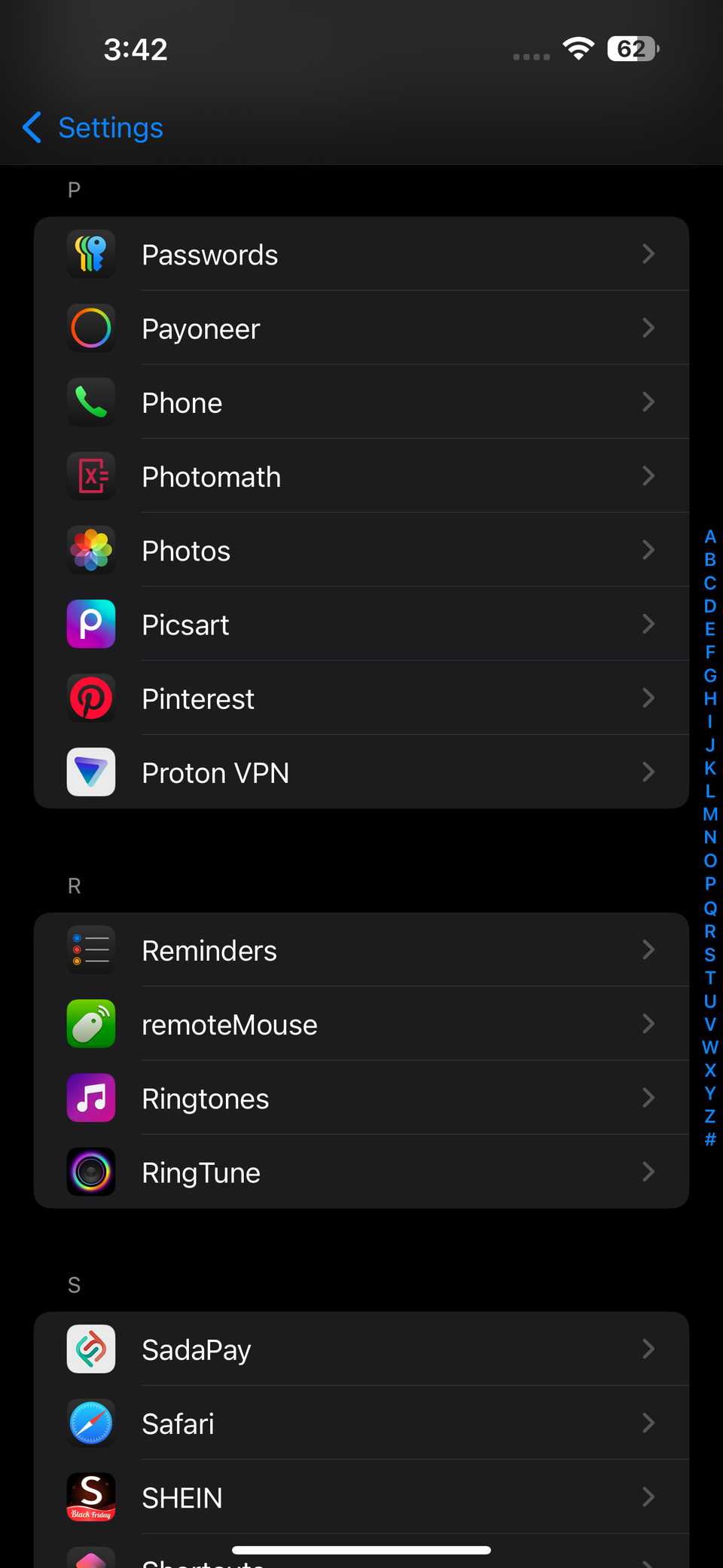Open Ringtones app settings
723x1568 pixels.
coord(361,1098)
